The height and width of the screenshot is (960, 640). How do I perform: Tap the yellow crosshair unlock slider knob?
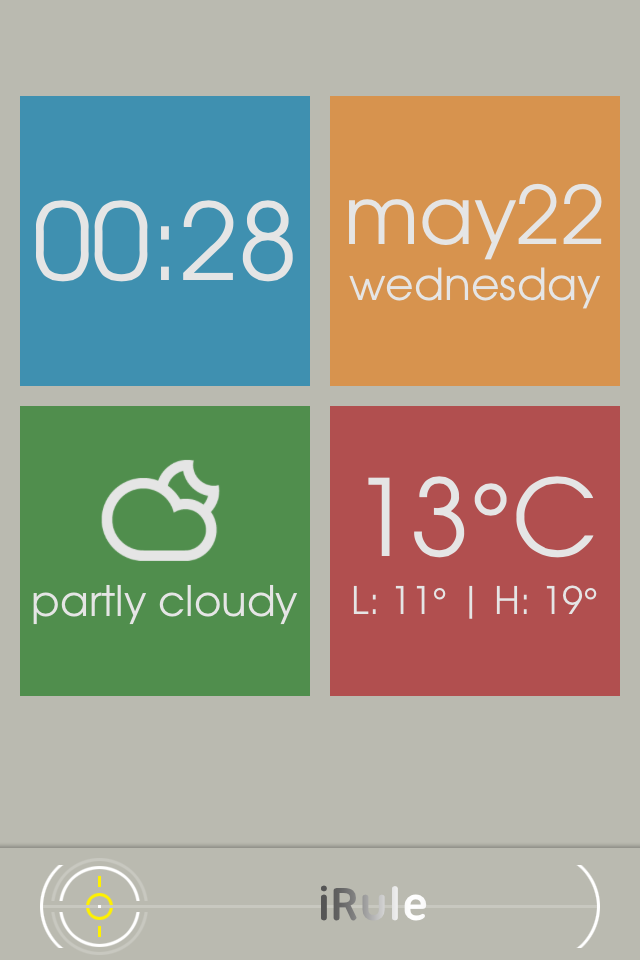click(x=99, y=906)
